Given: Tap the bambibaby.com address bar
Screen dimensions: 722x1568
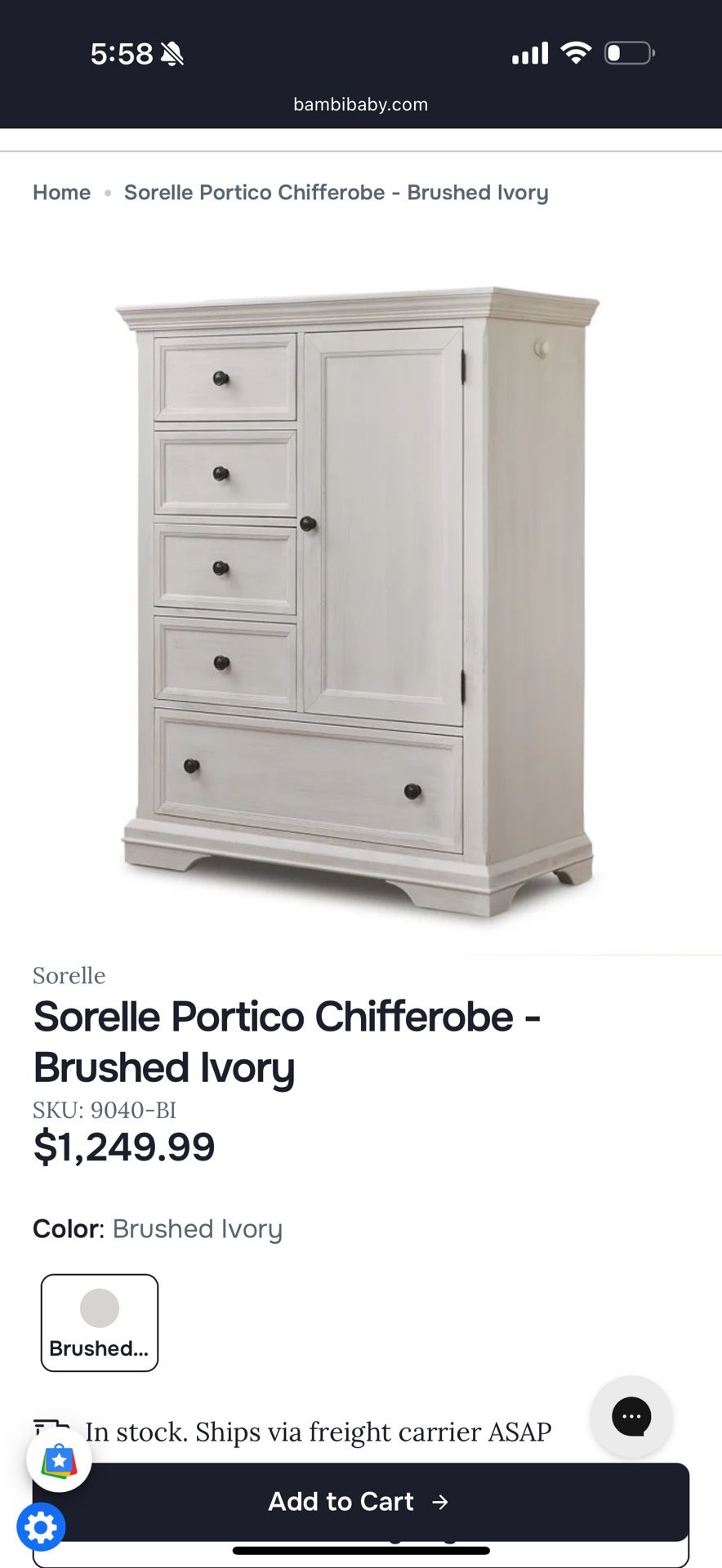Looking at the screenshot, I should point(360,105).
